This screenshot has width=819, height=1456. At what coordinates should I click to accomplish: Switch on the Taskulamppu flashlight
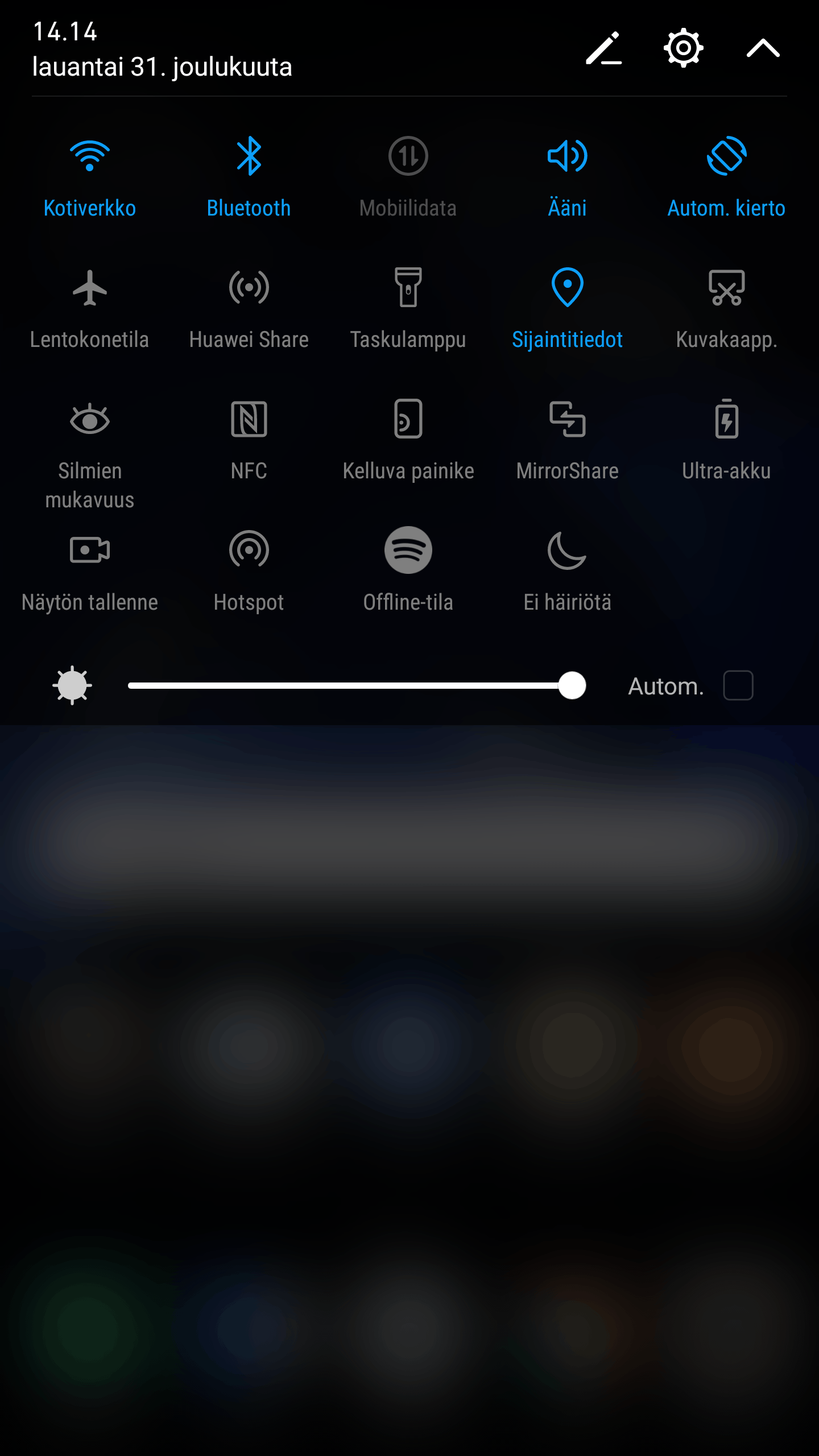(408, 288)
